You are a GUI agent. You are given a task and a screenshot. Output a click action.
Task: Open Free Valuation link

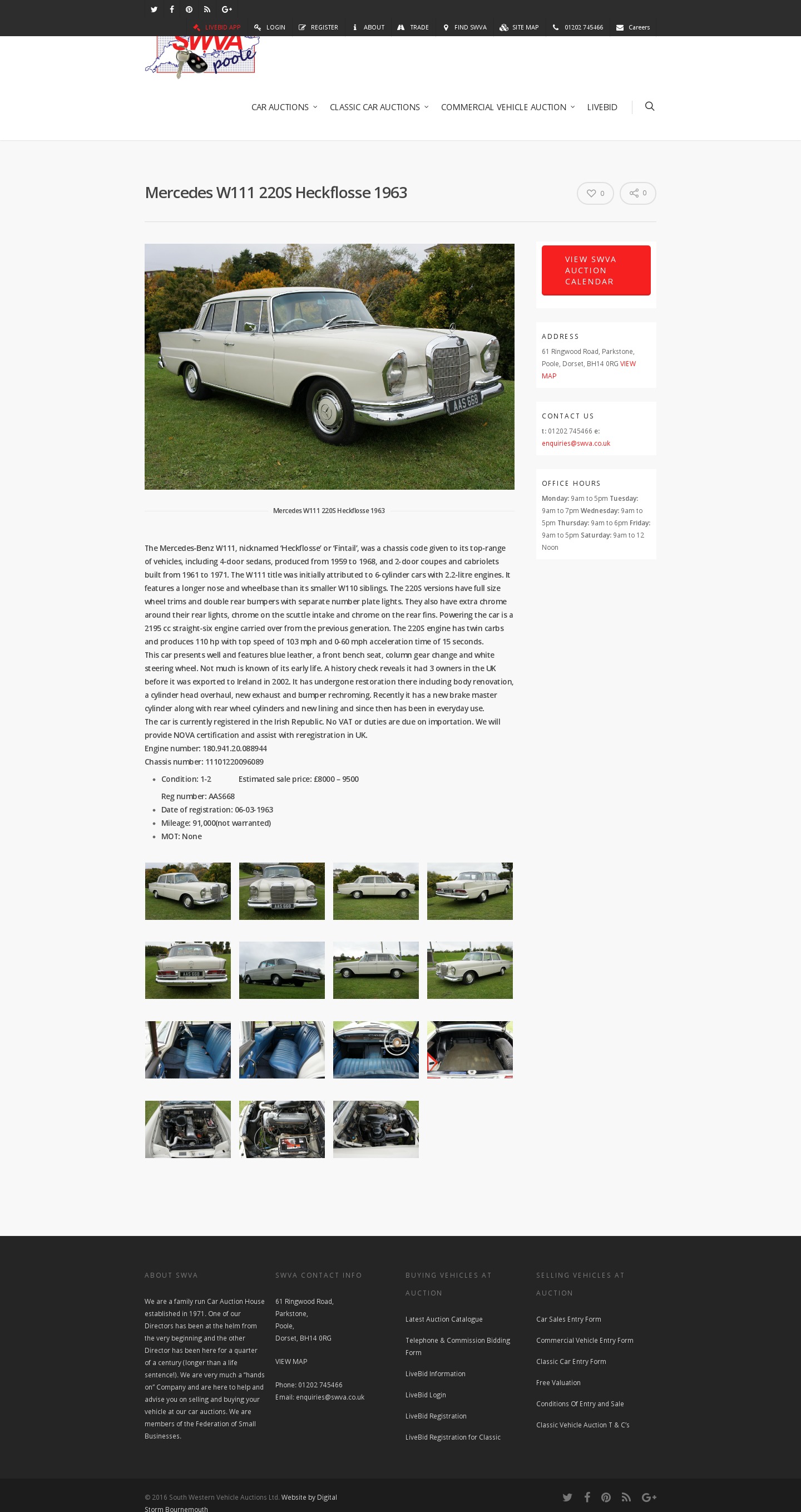(558, 1382)
